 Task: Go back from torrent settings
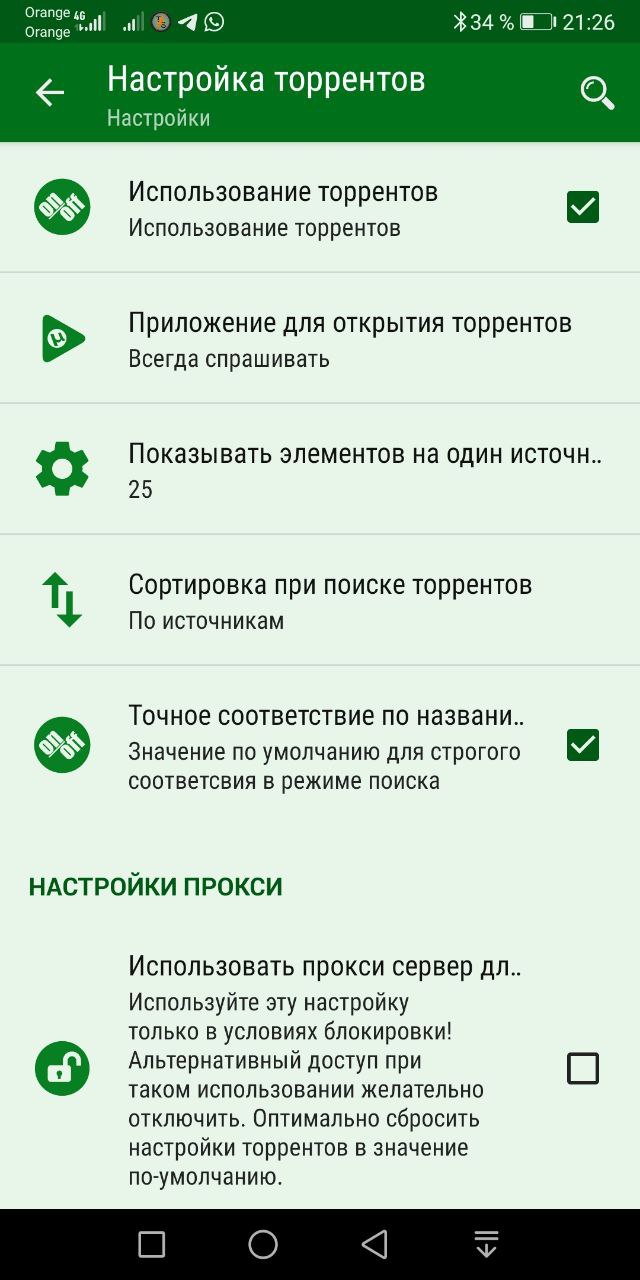coord(49,93)
